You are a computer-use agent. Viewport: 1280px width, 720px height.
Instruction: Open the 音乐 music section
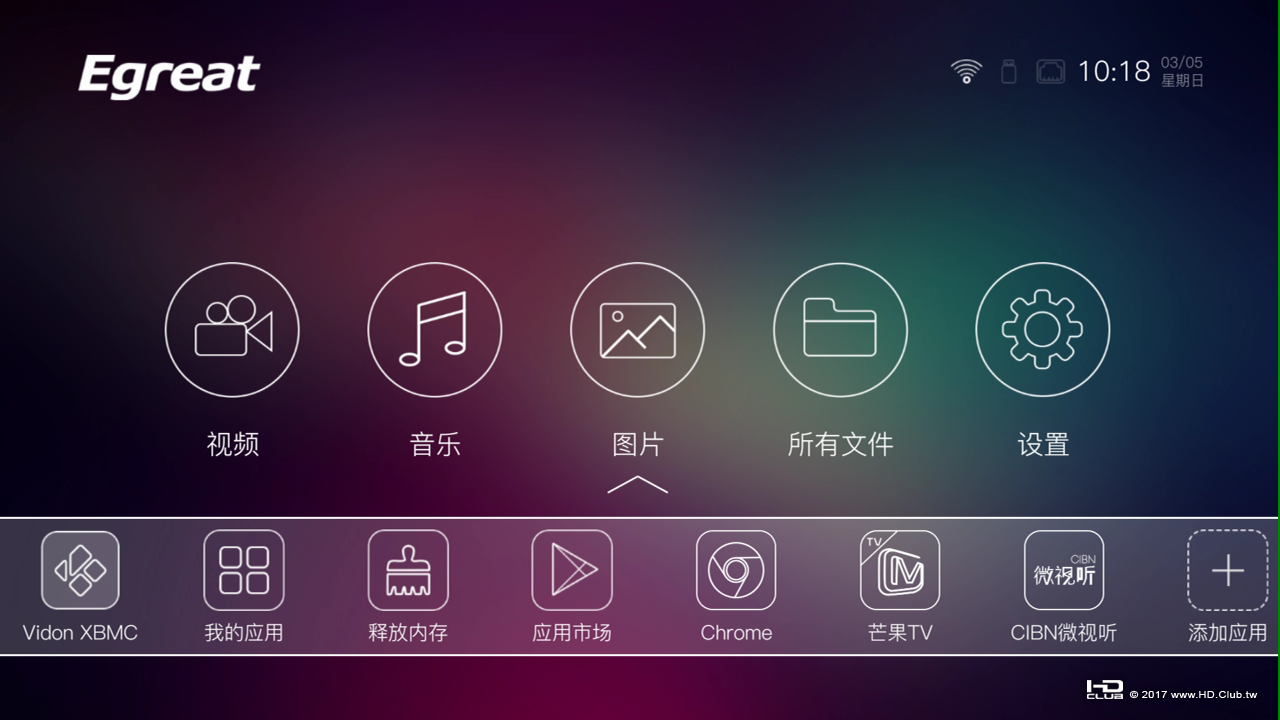point(434,330)
